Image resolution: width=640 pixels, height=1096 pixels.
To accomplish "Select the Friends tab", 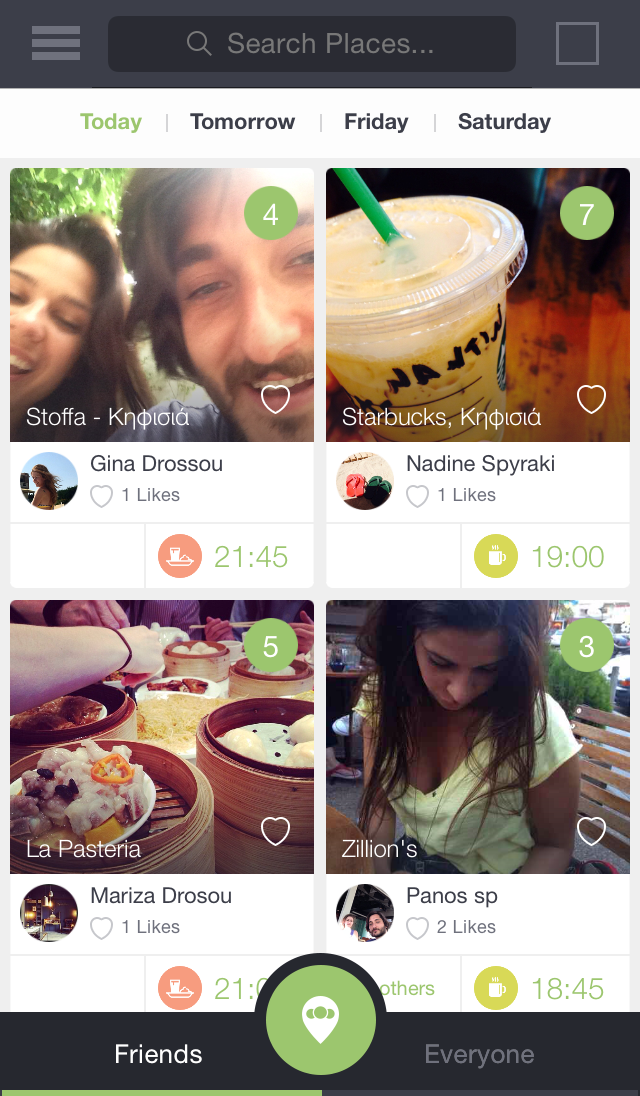I will [x=159, y=1054].
